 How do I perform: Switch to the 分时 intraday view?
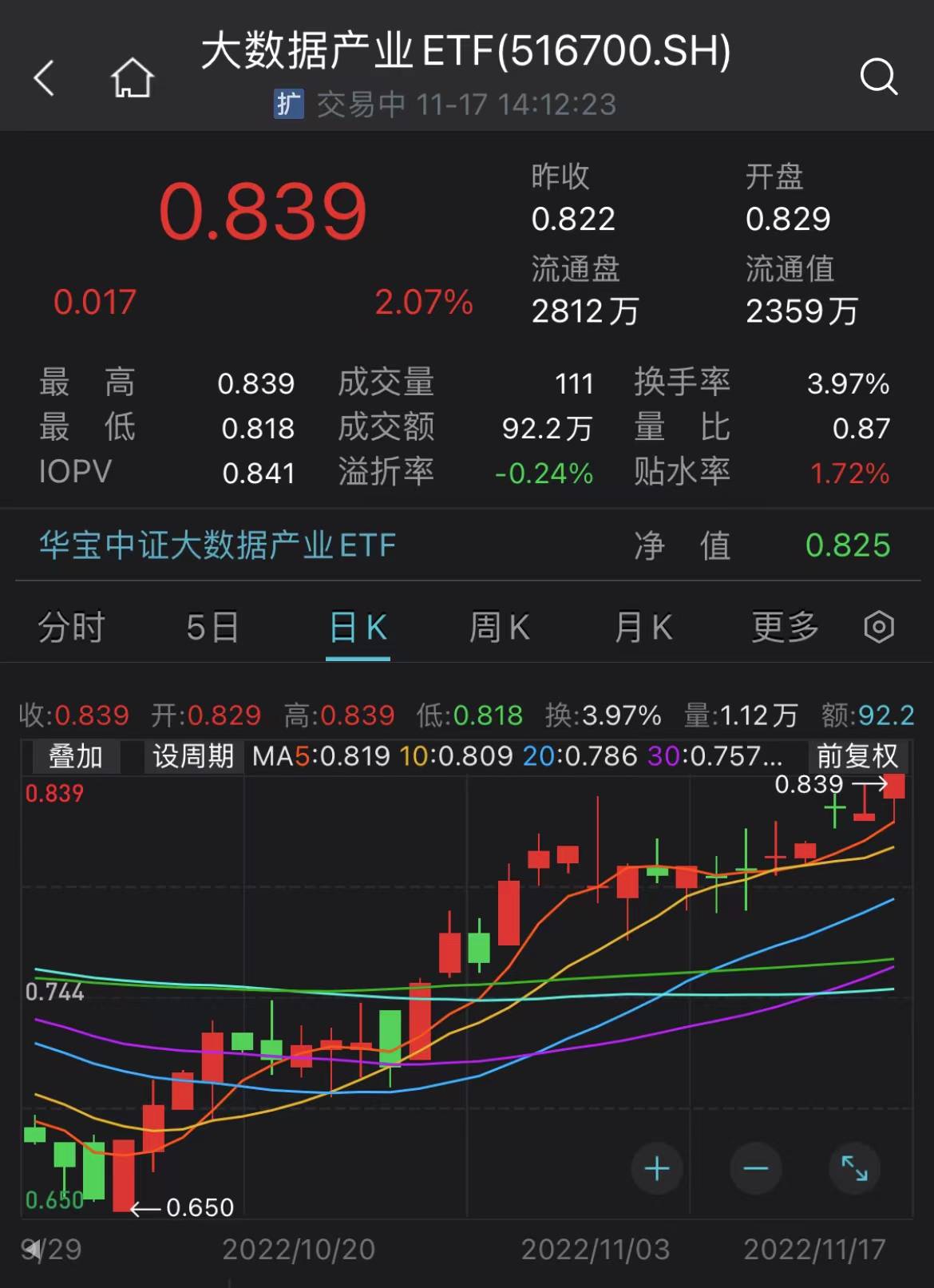click(x=70, y=628)
